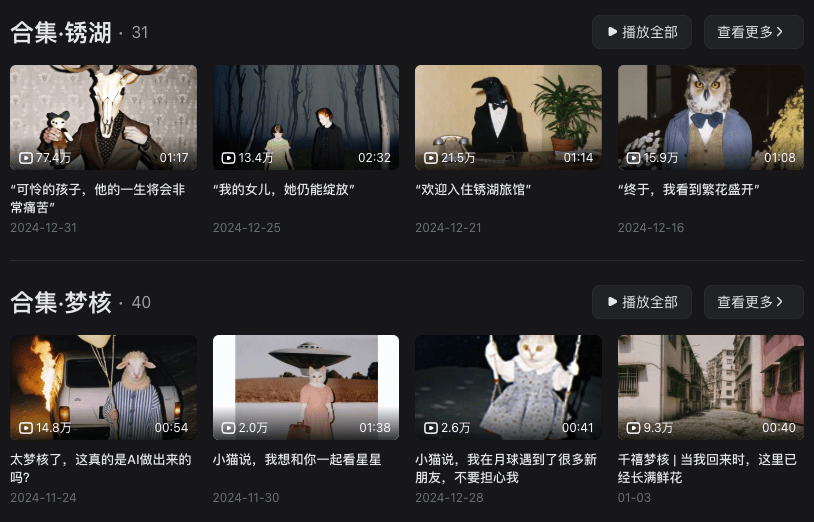Viewport: 814px width, 522px height.
Task: View more of the 锈湖 collection
Action: point(753,32)
